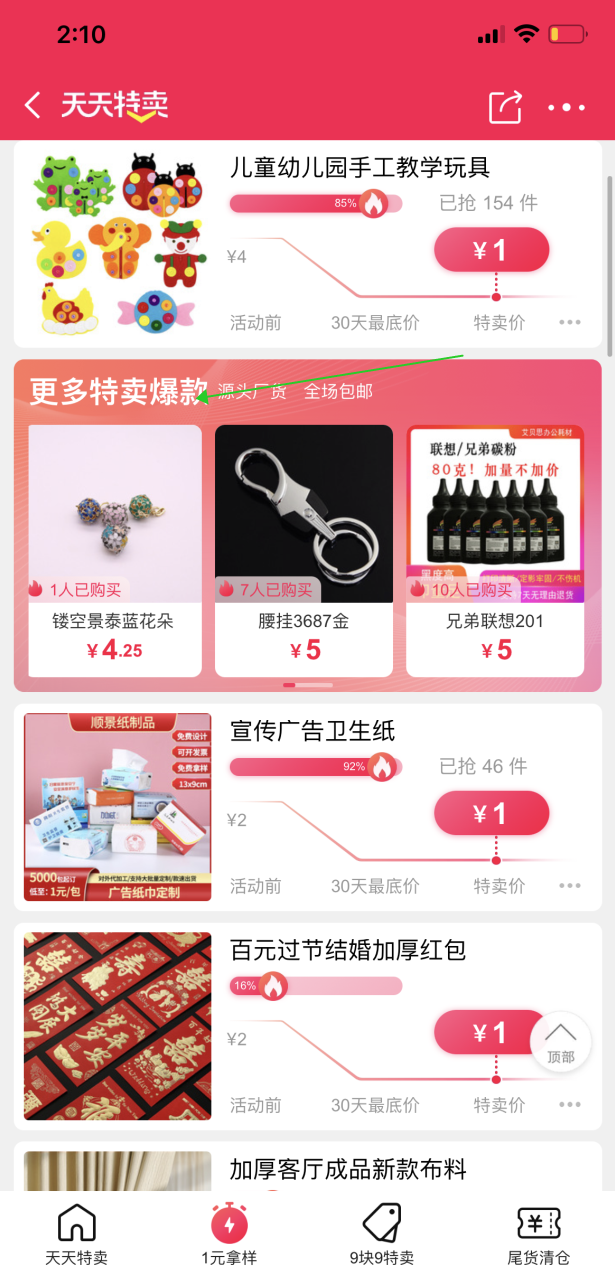The image size is (615, 1275).
Task: Switch to 1元拿样 tab
Action: [229, 1235]
